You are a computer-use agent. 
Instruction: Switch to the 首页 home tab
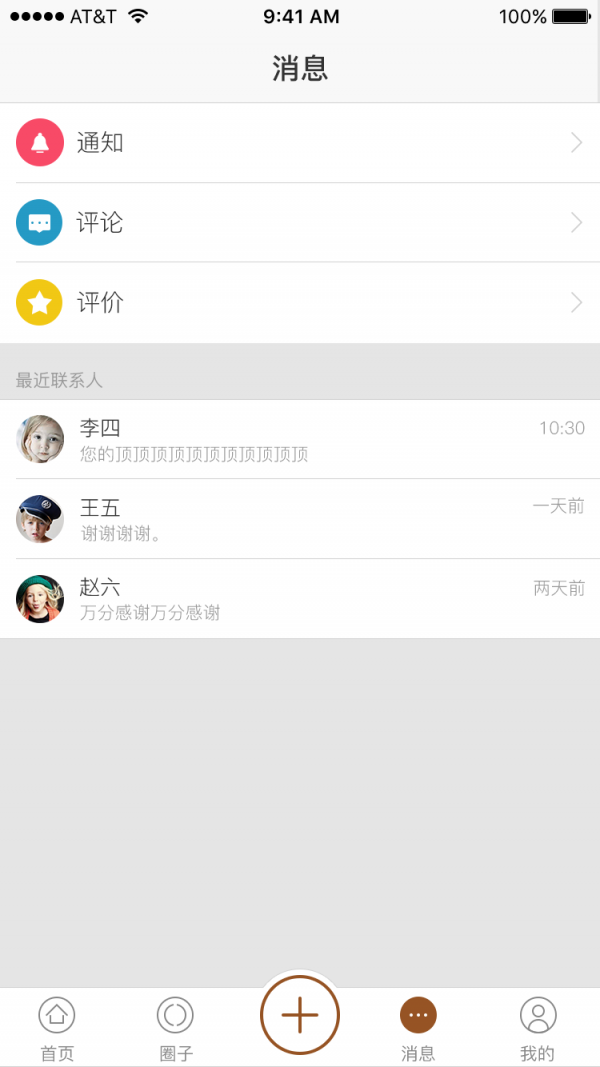57,1028
